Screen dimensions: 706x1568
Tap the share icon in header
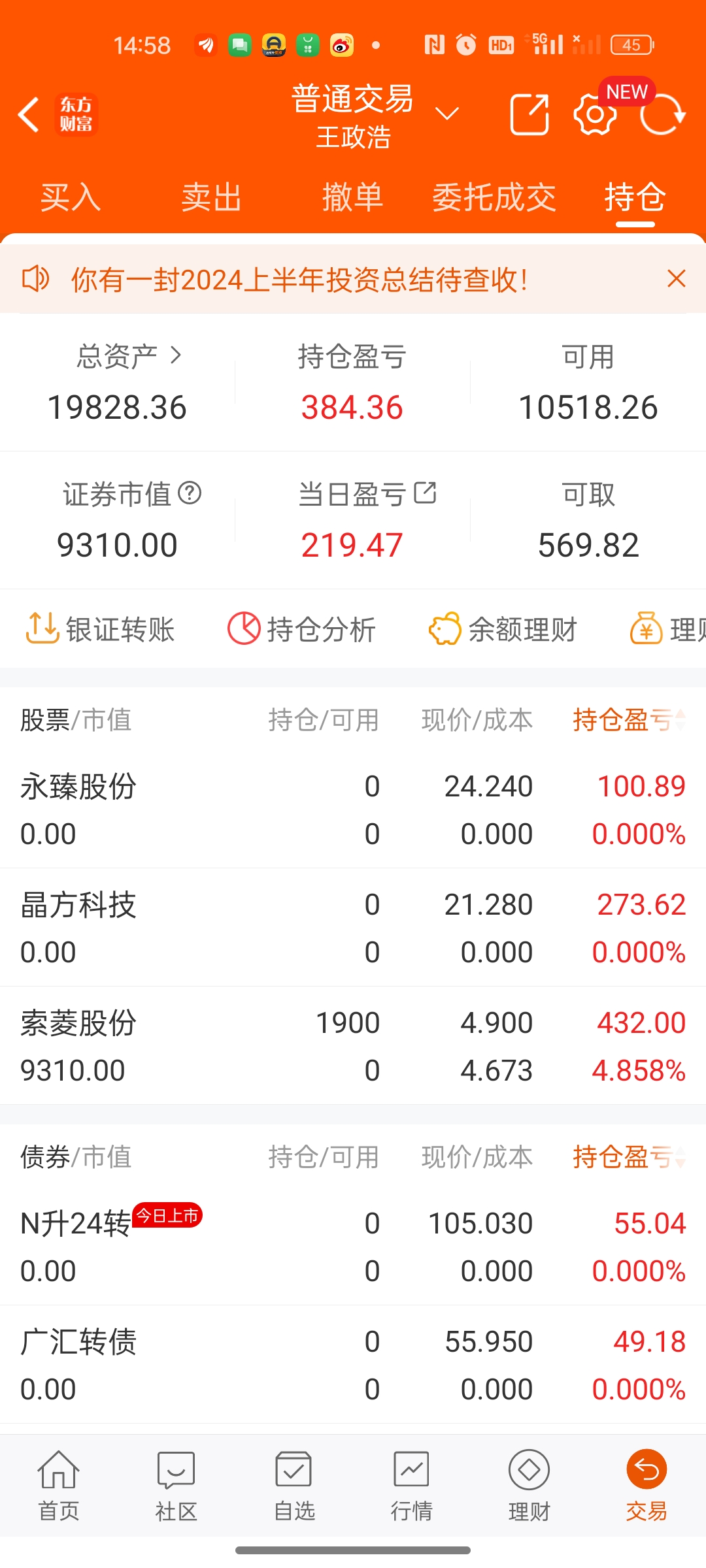pyautogui.click(x=529, y=115)
